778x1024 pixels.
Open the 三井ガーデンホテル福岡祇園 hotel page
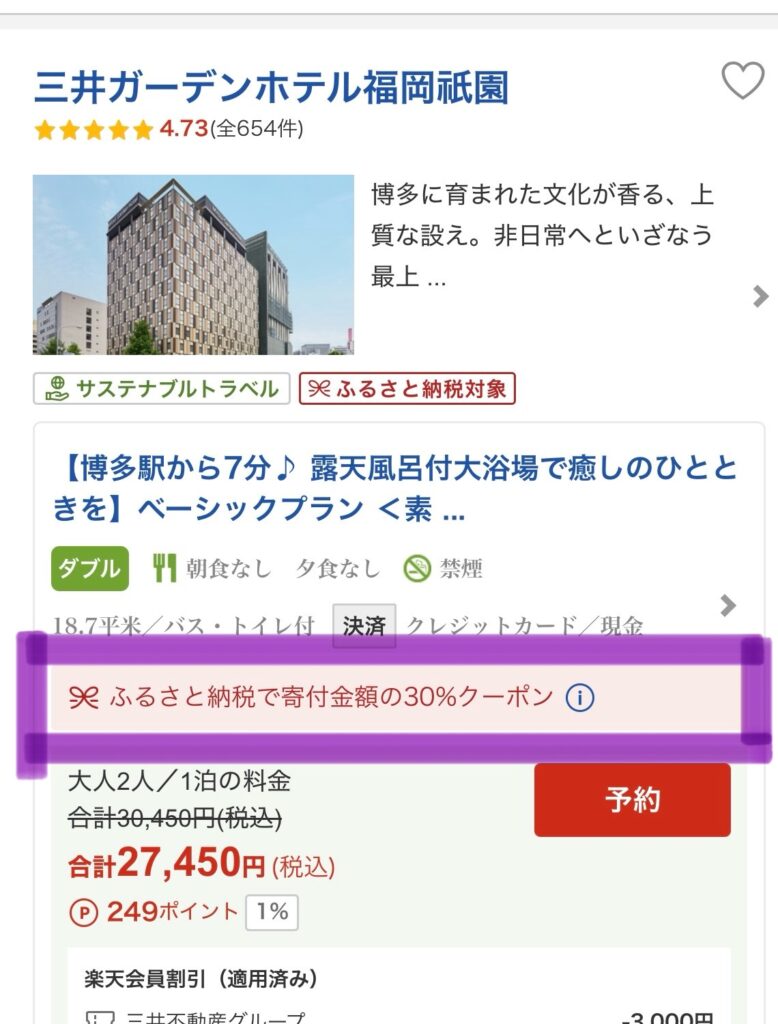271,88
